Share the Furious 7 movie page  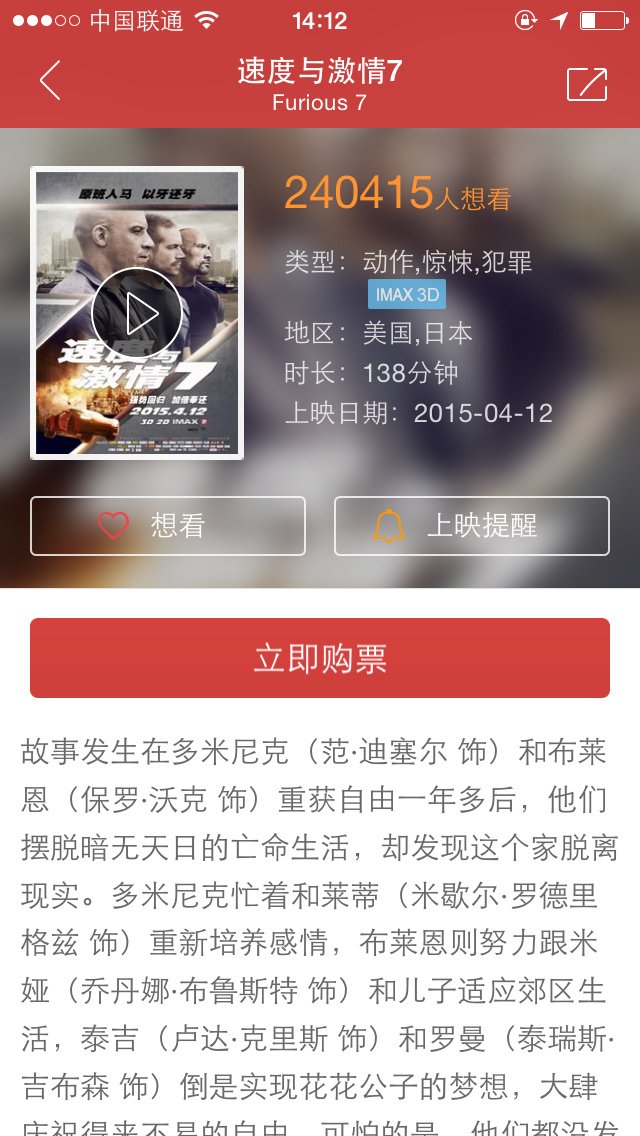tap(587, 84)
